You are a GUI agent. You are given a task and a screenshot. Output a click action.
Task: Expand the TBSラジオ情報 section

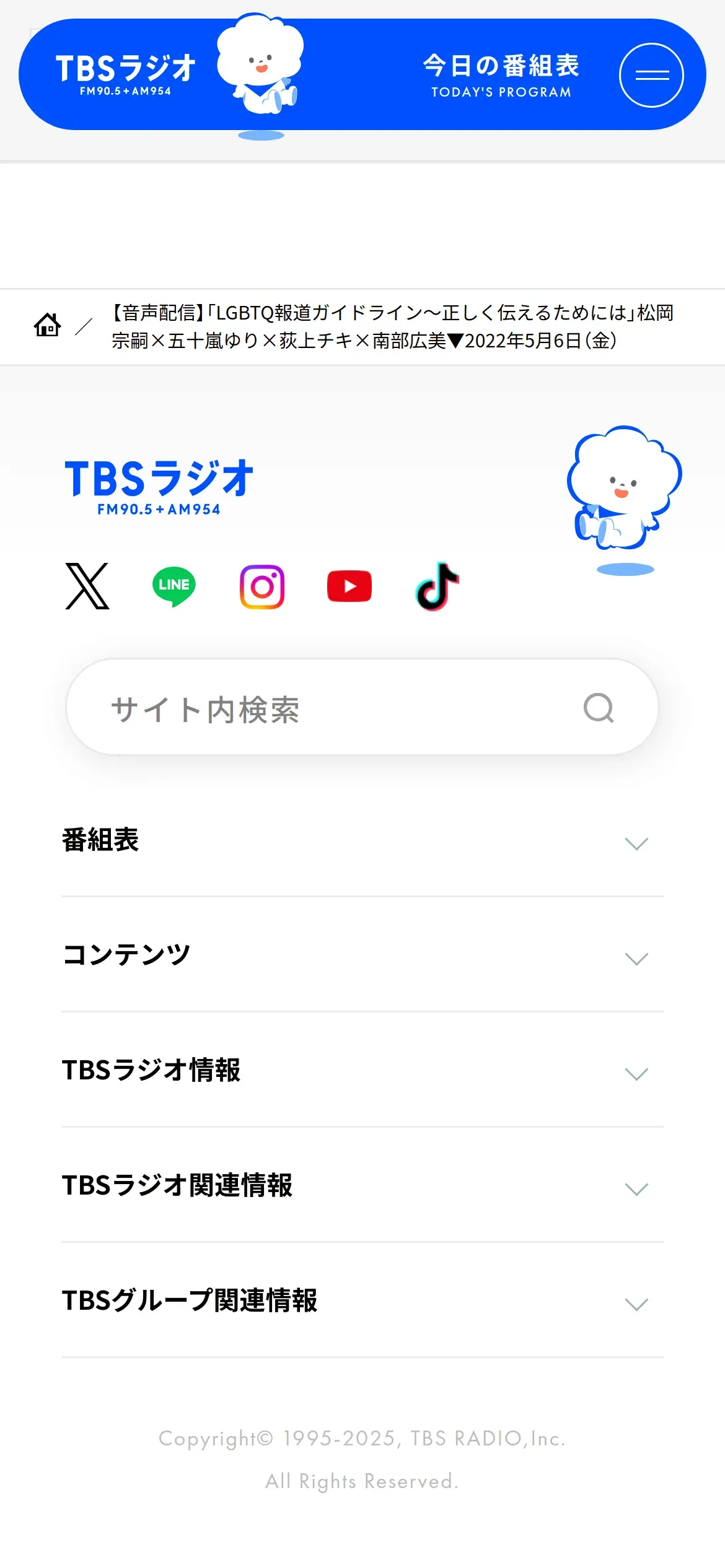(362, 1071)
